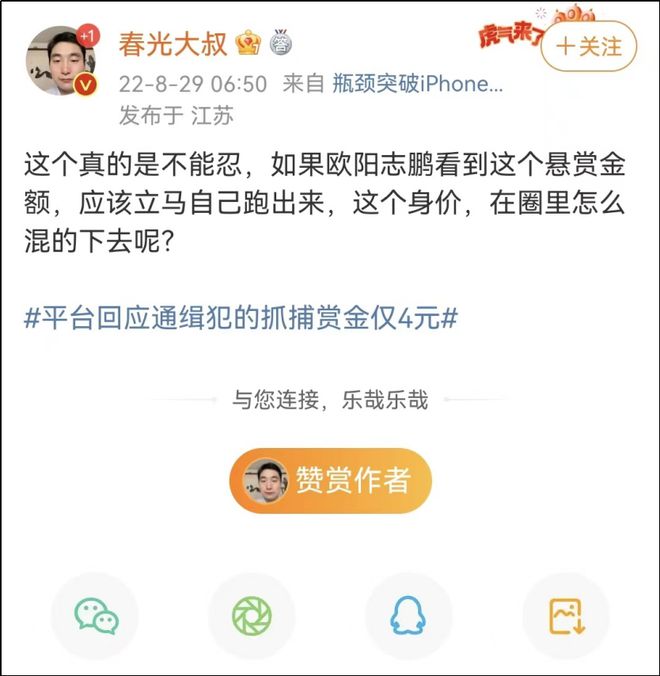Follow 春光大叔 with the 关注 button
This screenshot has height=676, width=660.
589,46
